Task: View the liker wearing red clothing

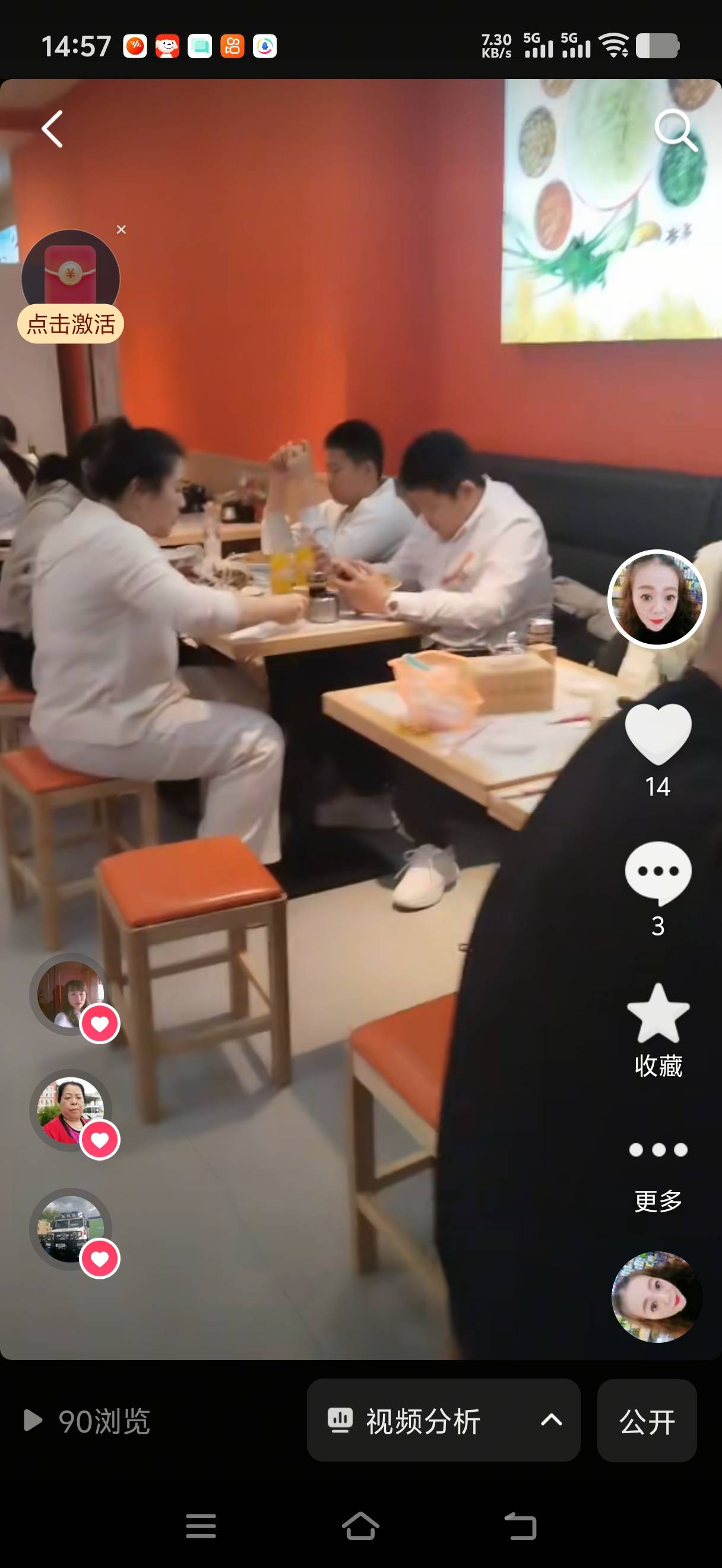Action: point(71,1110)
